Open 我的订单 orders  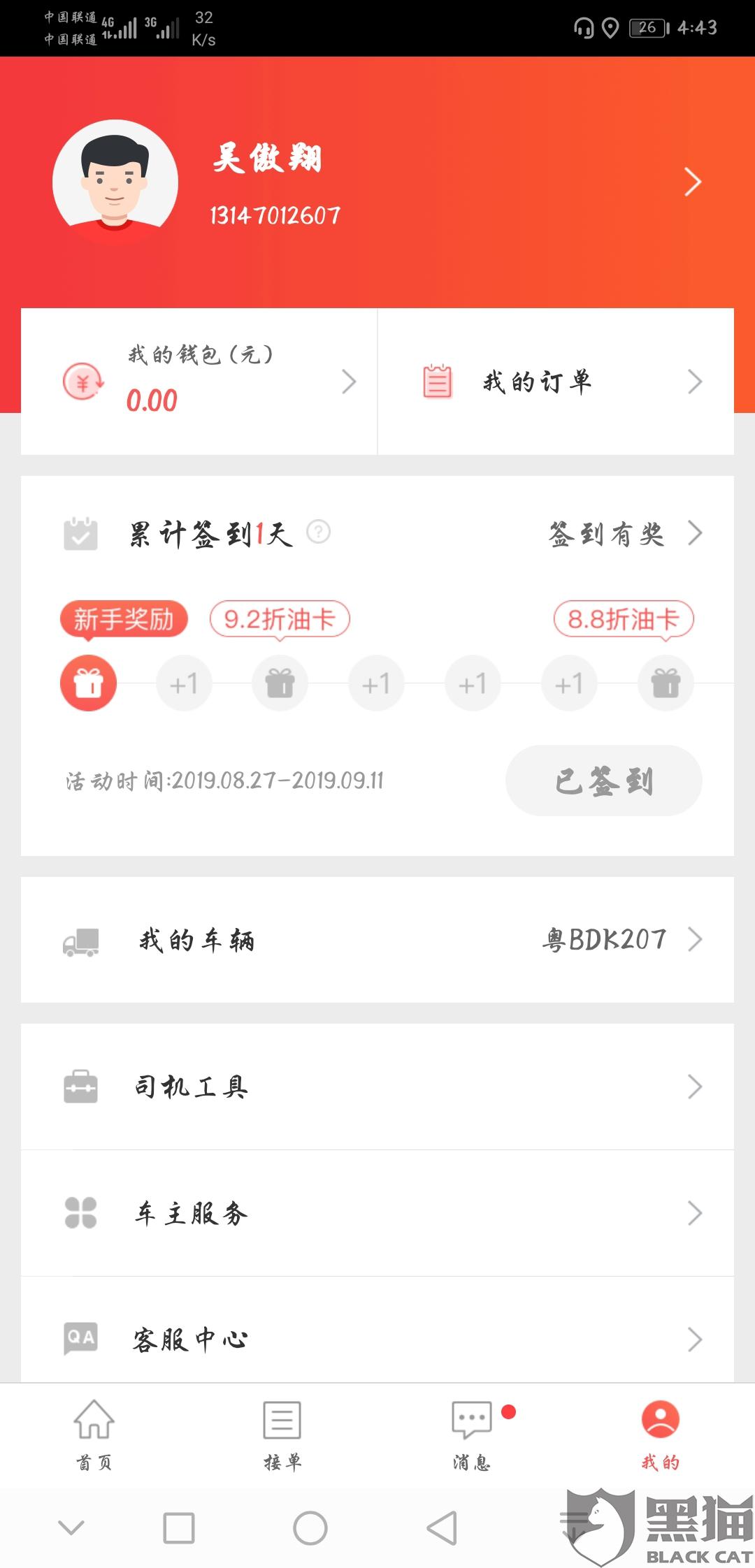point(556,382)
